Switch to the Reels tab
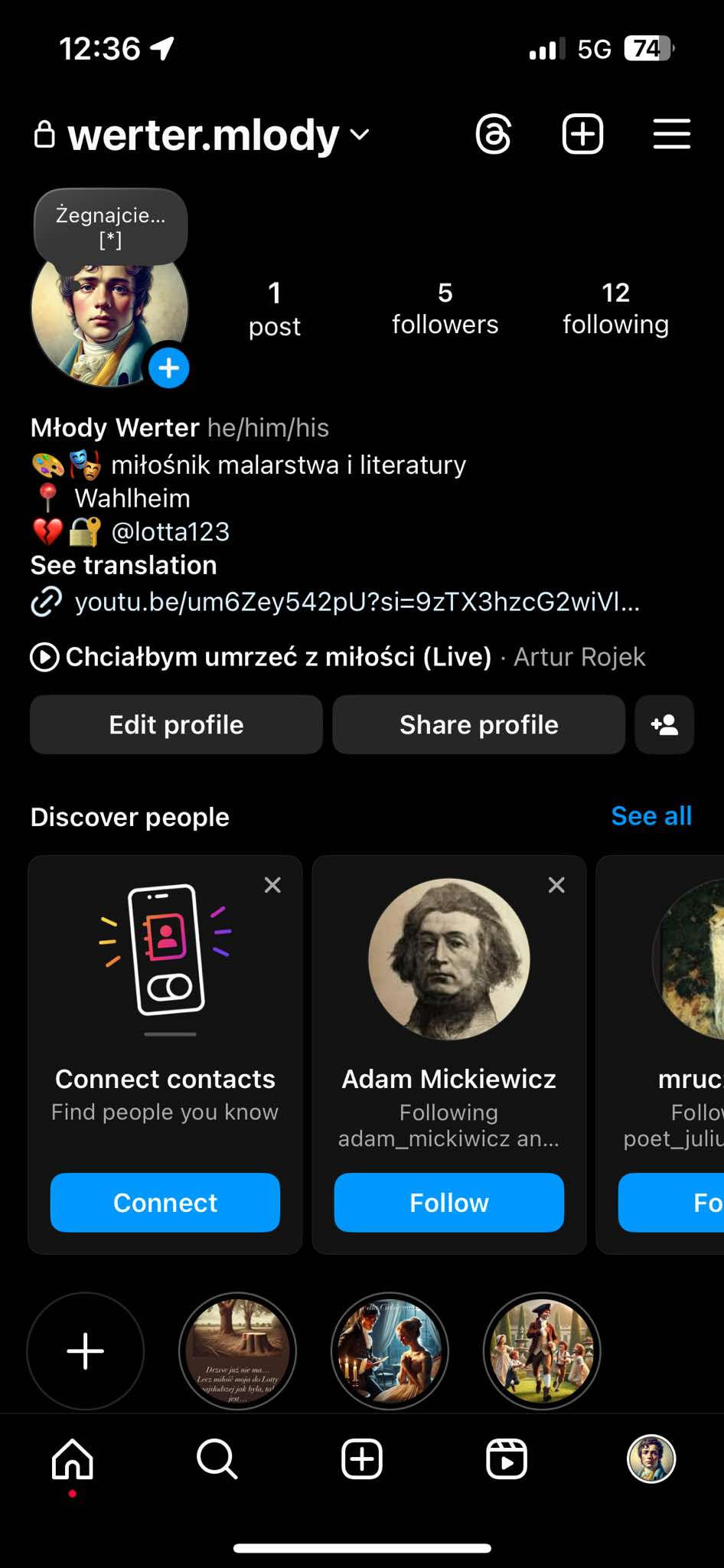This screenshot has height=1568, width=724. coord(507,1459)
